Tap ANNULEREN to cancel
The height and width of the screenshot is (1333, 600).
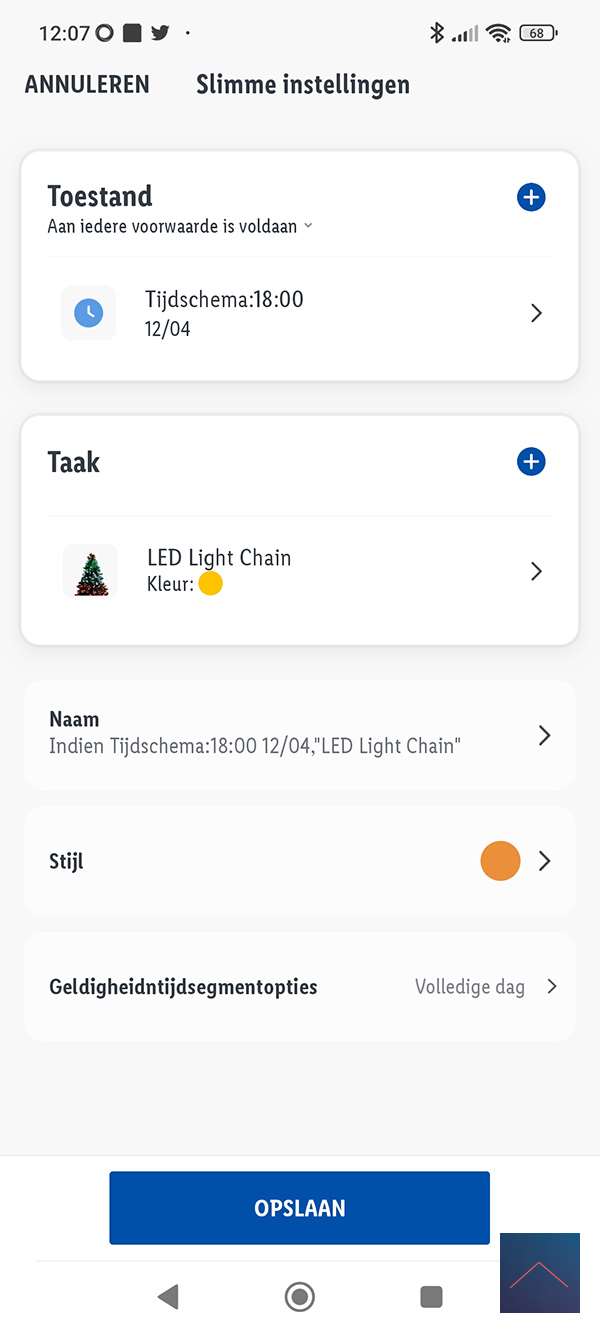[87, 85]
